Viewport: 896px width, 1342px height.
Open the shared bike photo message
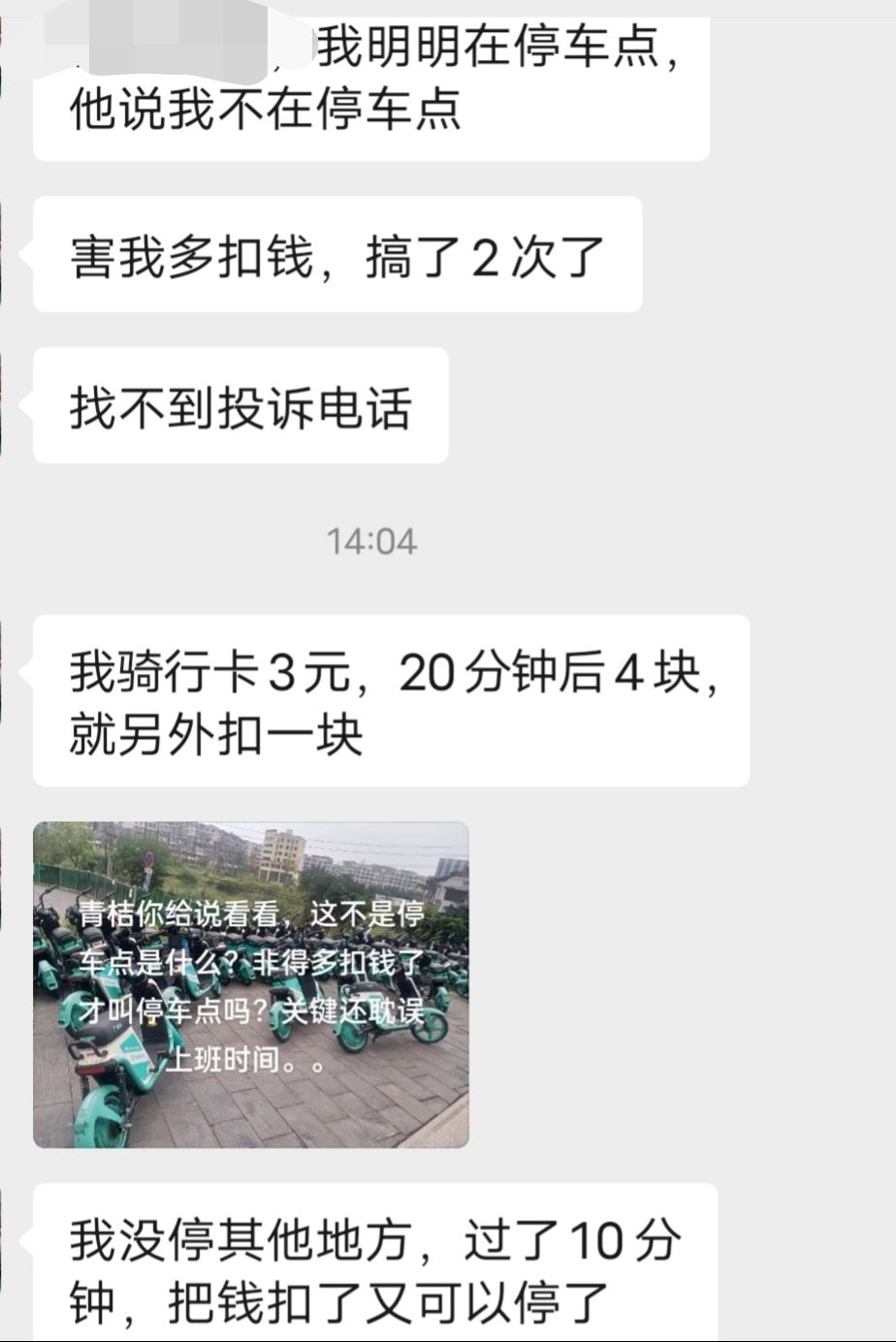coord(250,984)
